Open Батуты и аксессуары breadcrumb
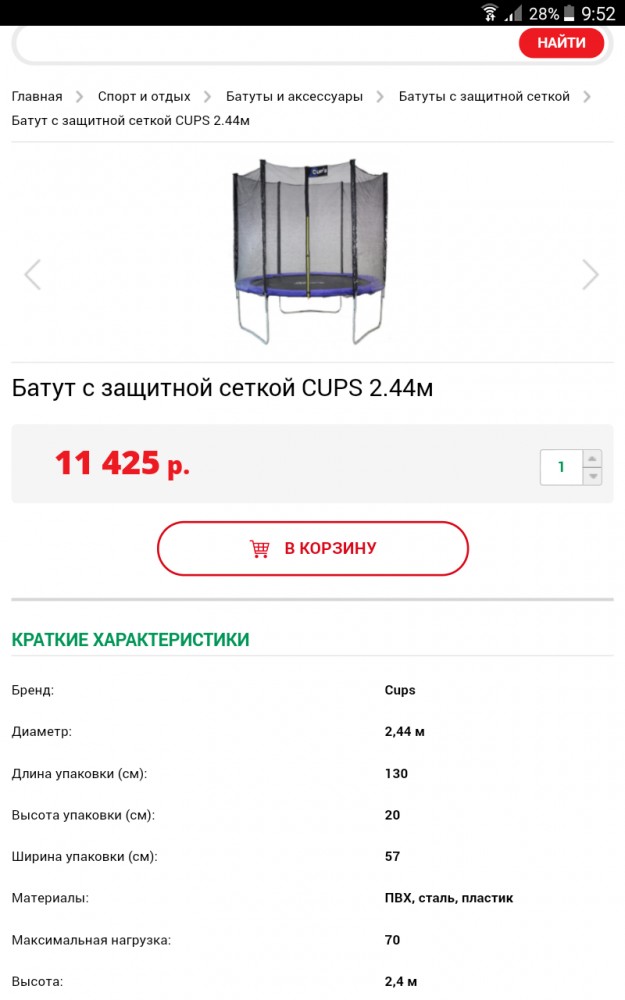The height and width of the screenshot is (1000, 625). pyautogui.click(x=294, y=96)
